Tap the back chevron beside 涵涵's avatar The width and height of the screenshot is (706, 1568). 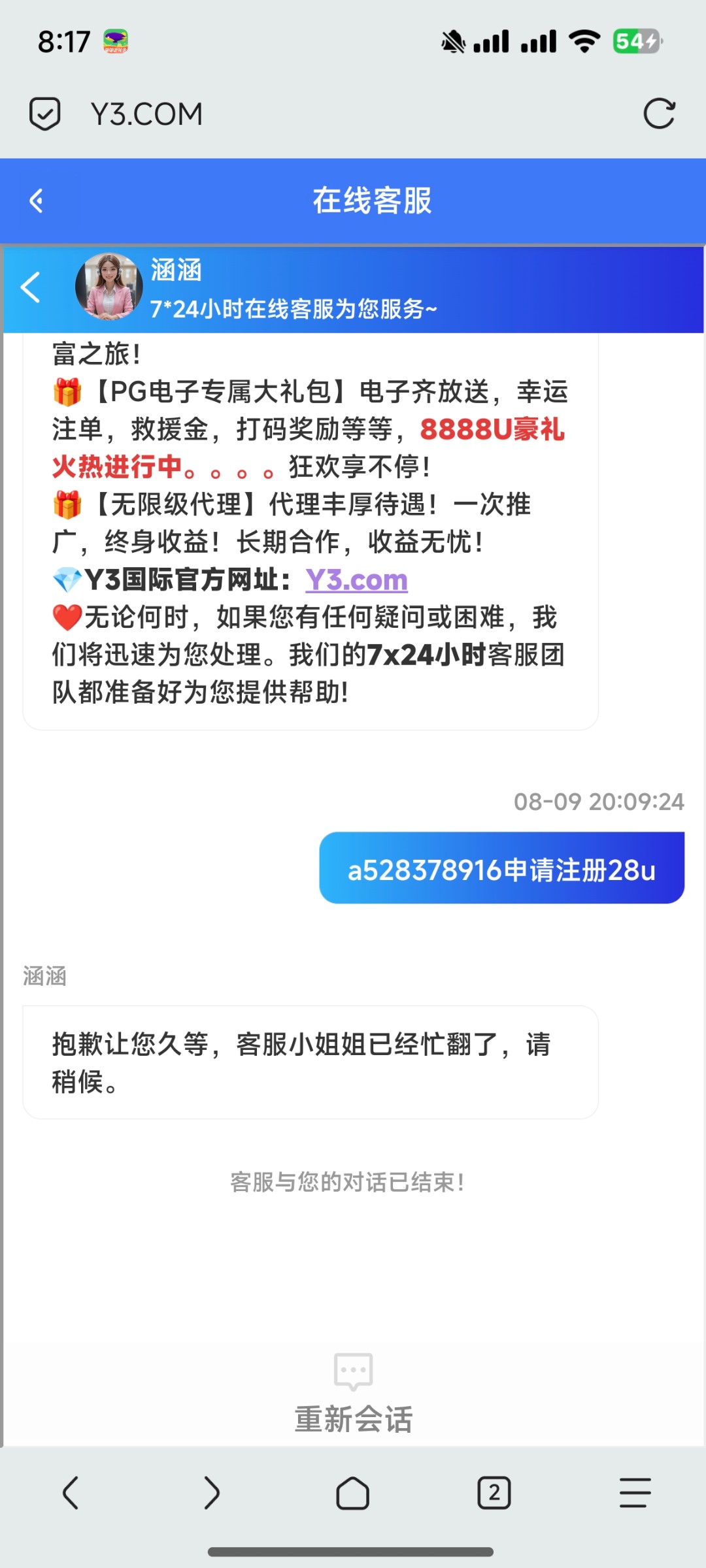tap(29, 287)
